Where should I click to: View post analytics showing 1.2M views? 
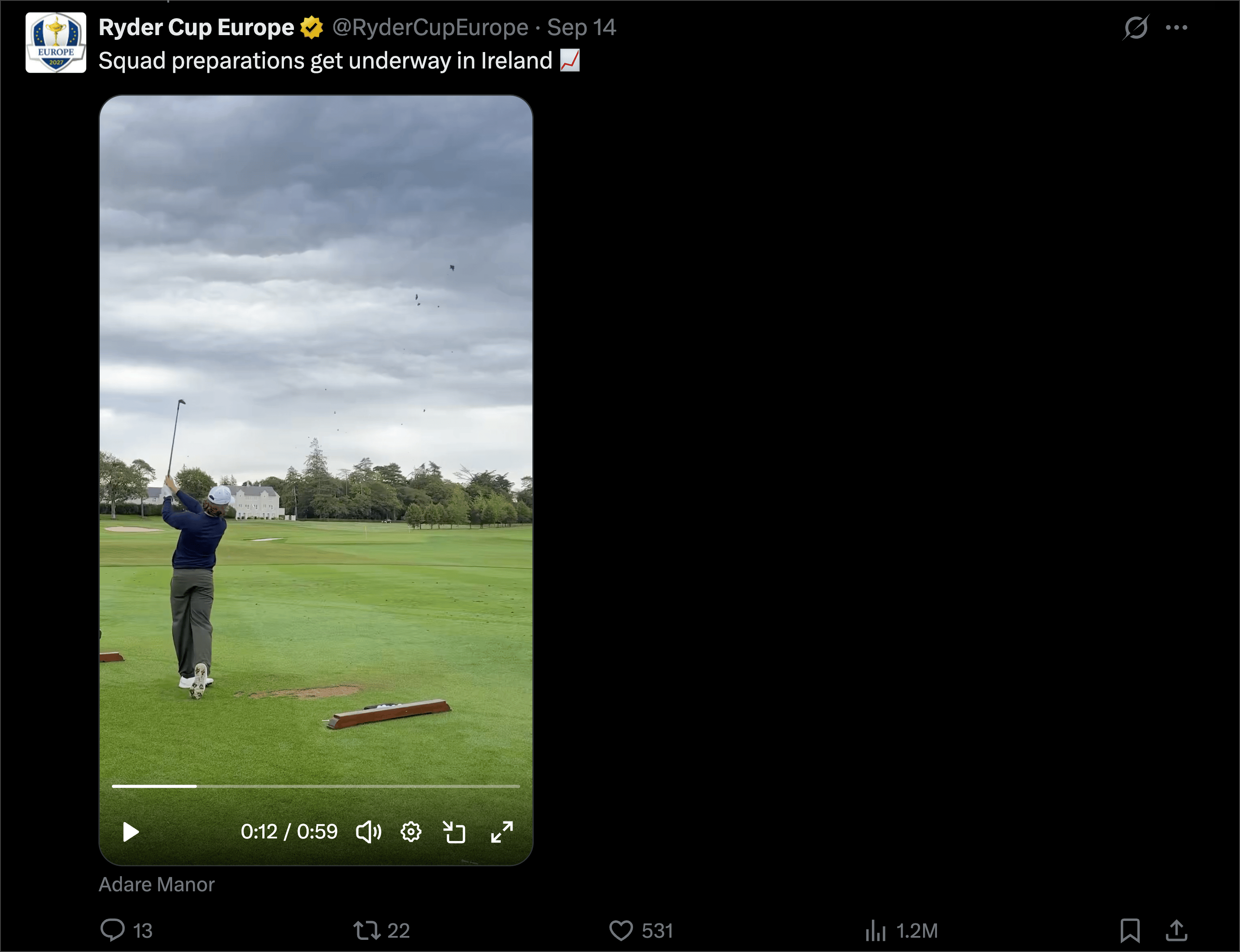[x=901, y=930]
